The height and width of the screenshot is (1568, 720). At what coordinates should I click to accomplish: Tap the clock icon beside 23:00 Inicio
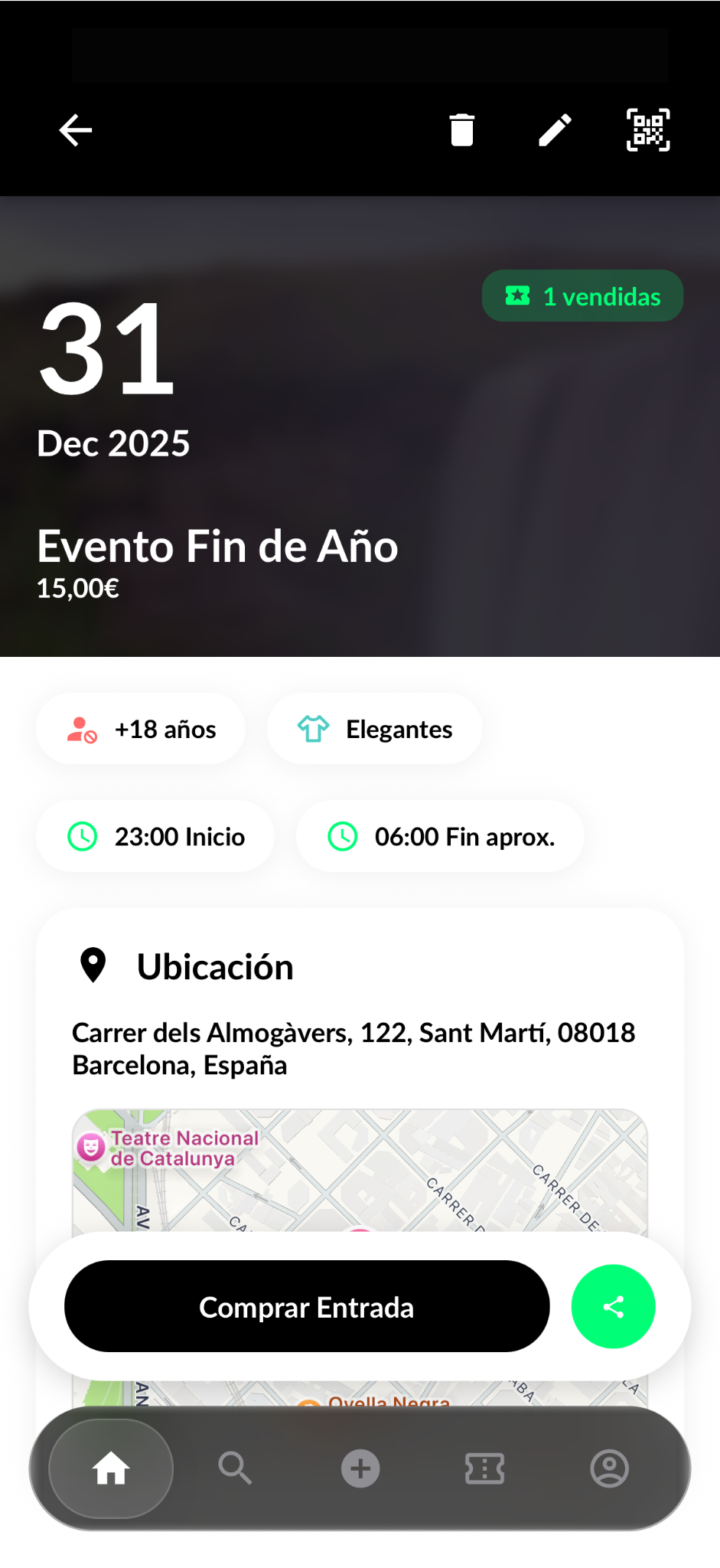pyautogui.click(x=83, y=837)
